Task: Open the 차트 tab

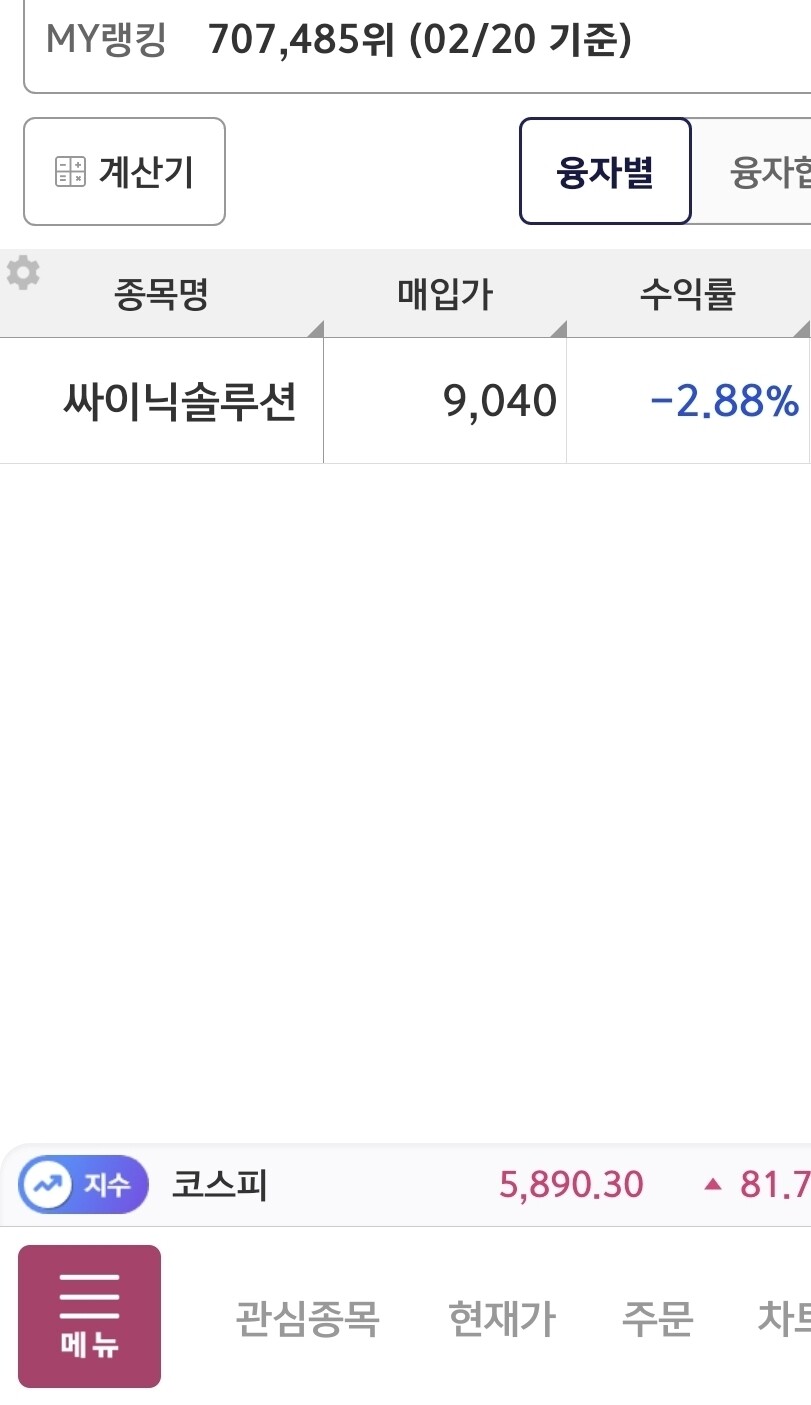Action: 784,1318
